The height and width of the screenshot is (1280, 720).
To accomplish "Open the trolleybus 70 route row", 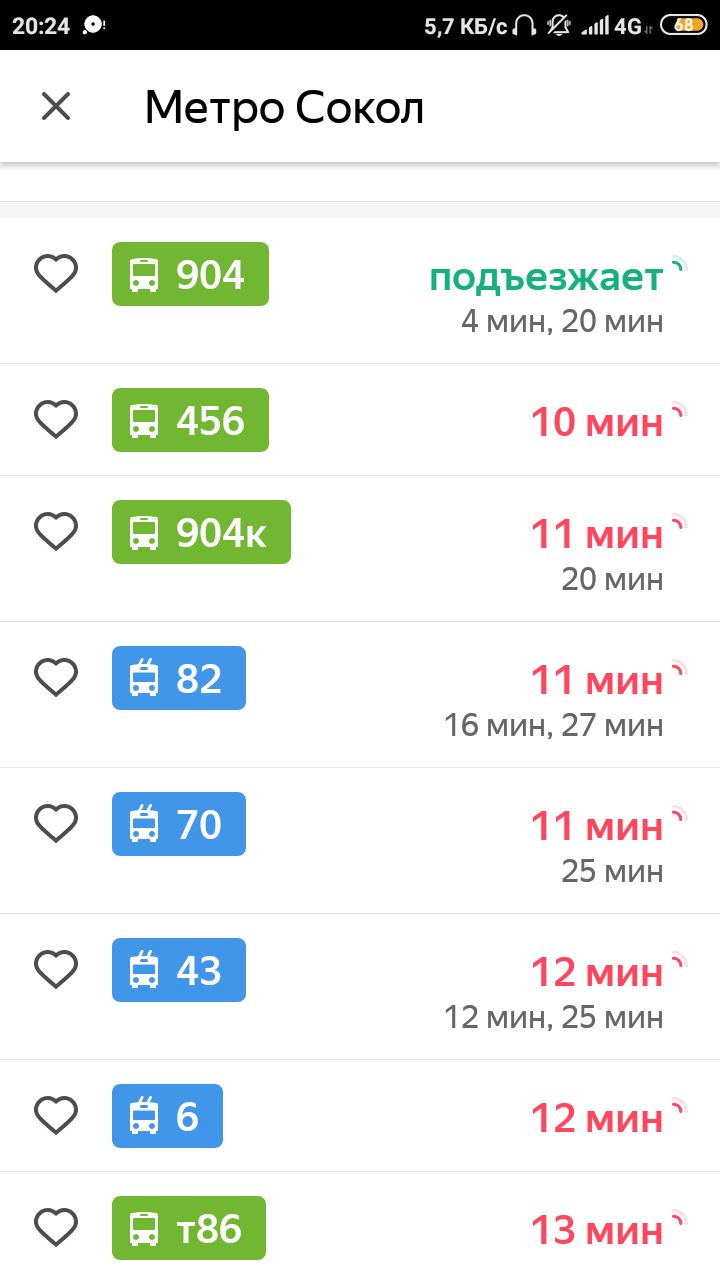I will click(x=360, y=841).
